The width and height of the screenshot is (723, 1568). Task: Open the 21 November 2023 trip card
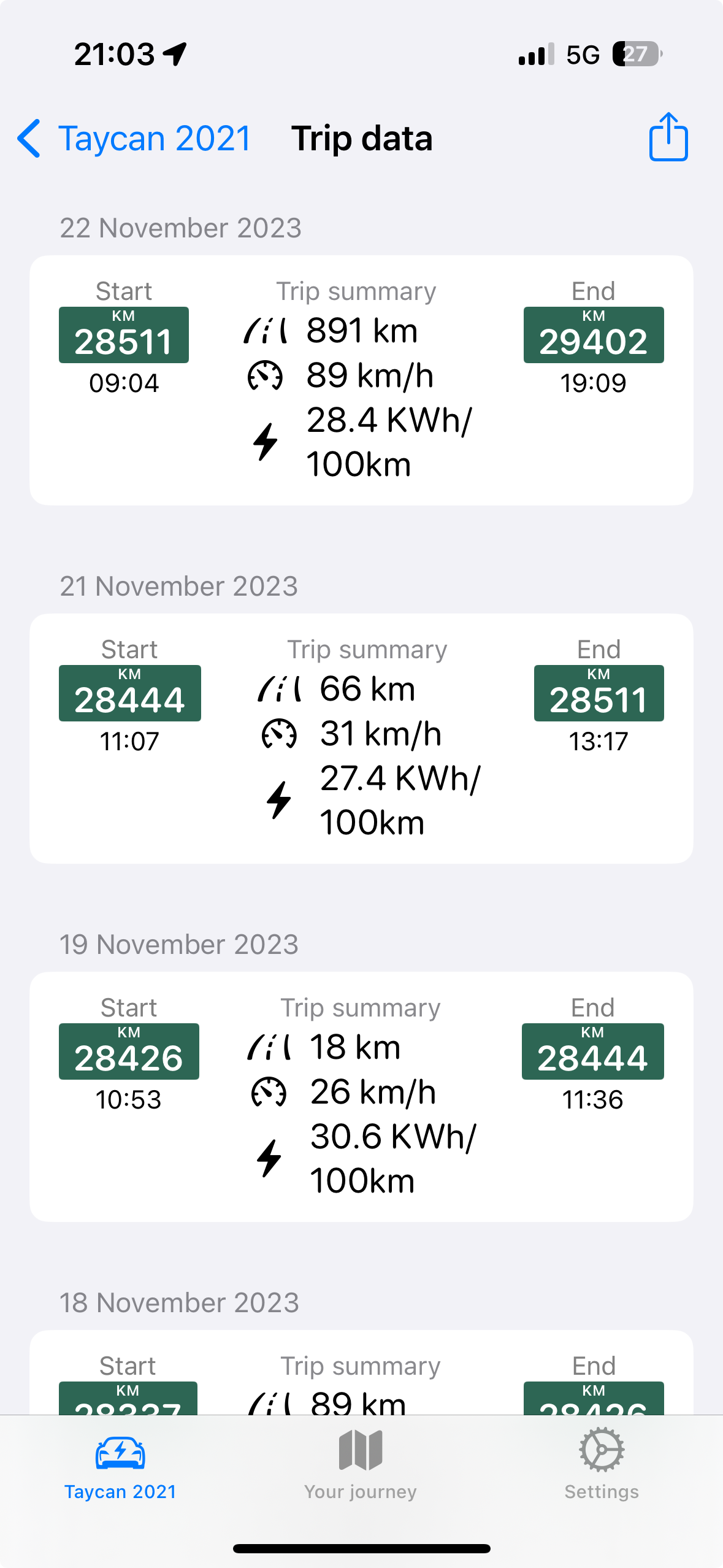(x=361, y=738)
